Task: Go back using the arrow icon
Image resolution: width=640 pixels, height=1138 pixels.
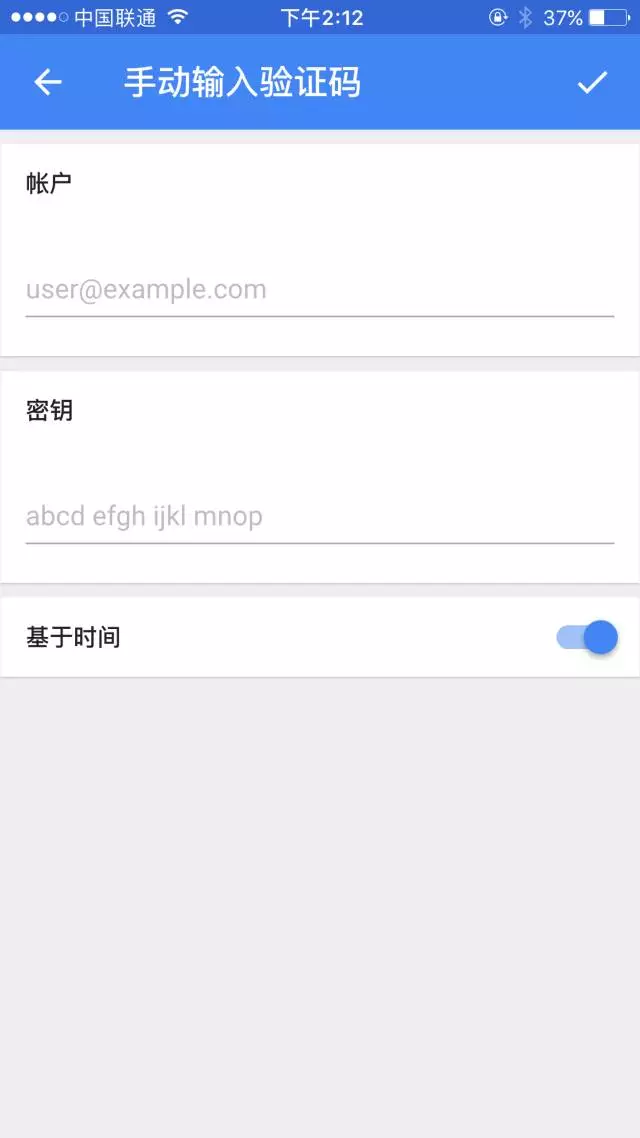Action: pyautogui.click(x=48, y=82)
